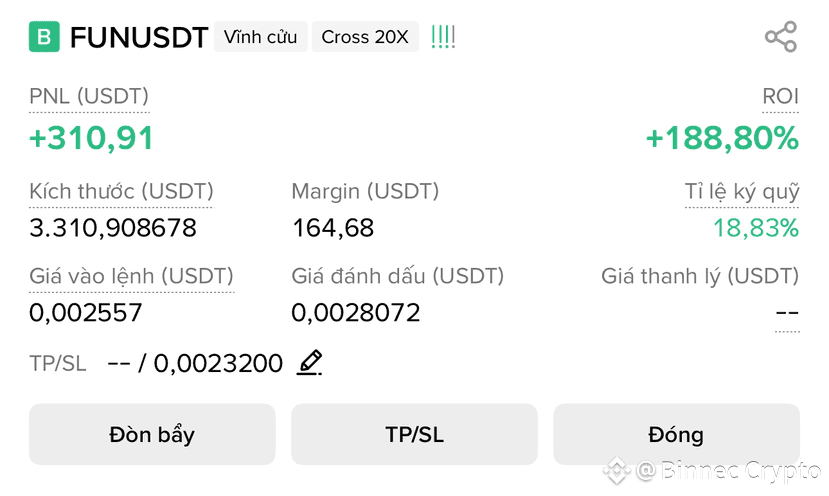
Task: Tap the TP/SL button
Action: tap(414, 435)
